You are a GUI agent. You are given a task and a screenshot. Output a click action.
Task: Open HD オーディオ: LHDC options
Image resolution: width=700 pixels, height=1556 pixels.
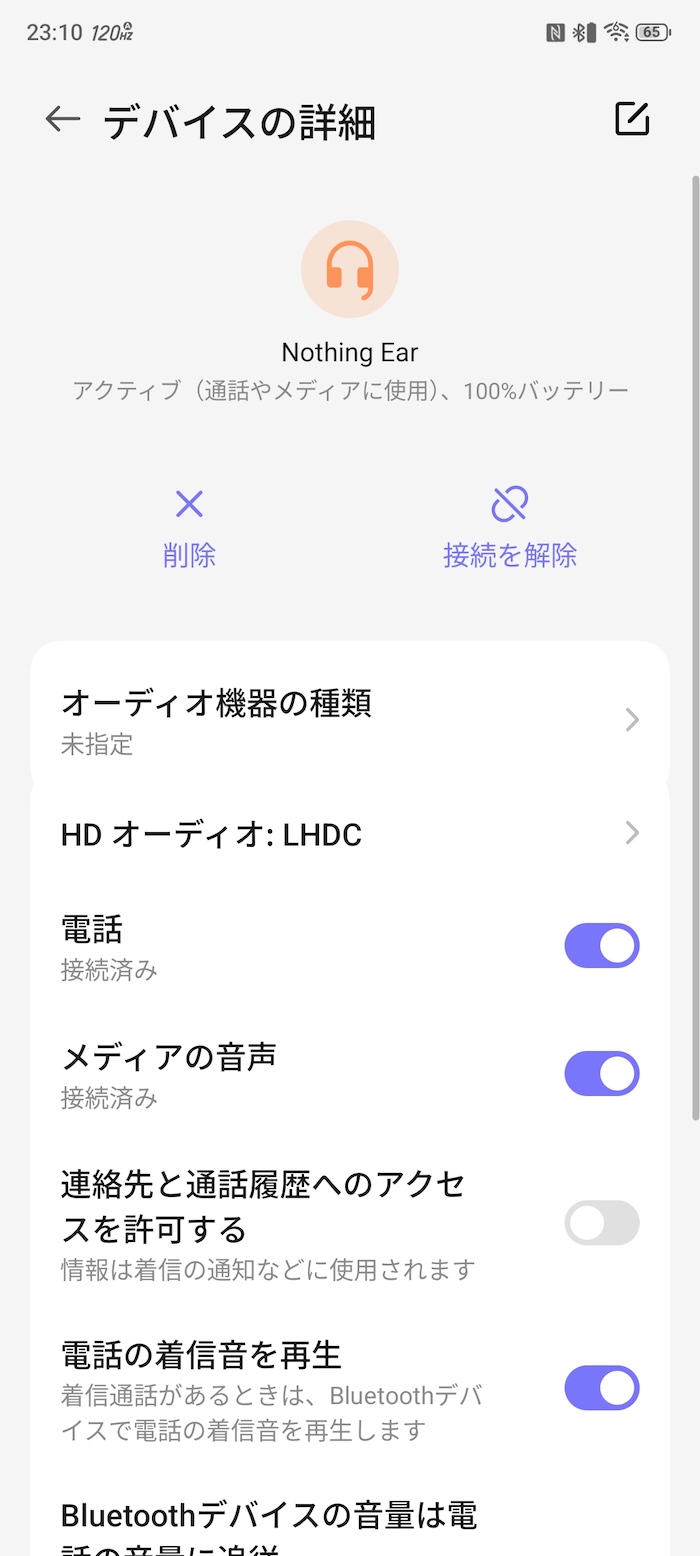point(350,833)
